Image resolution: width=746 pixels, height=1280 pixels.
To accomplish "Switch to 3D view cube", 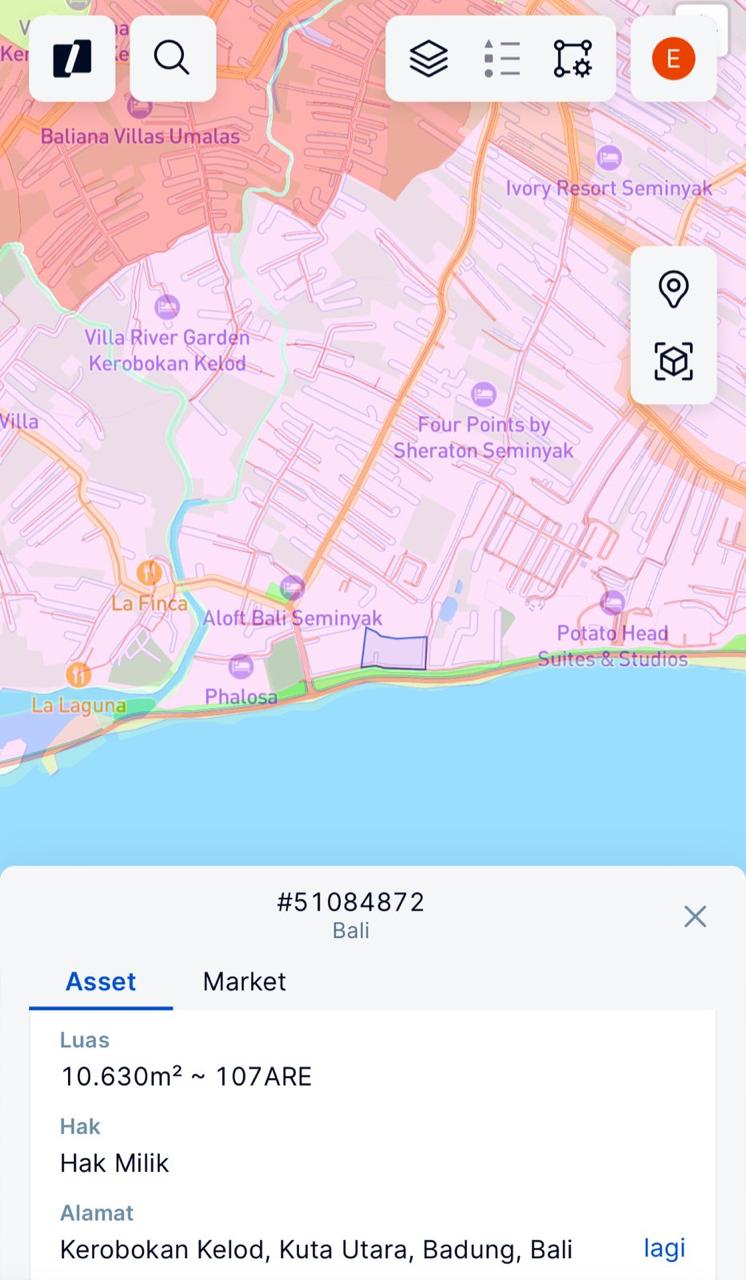I will point(673,361).
